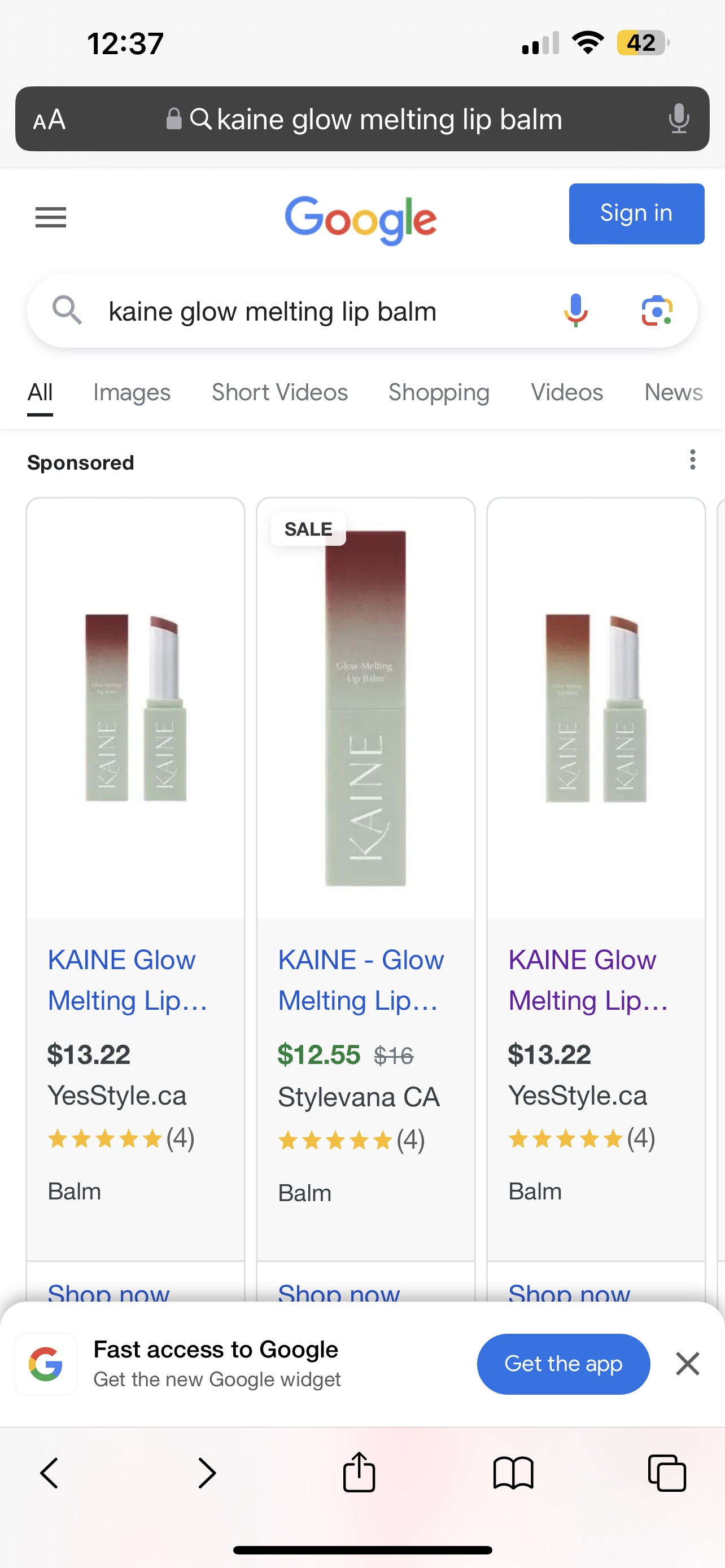Viewport: 725px width, 1568px height.
Task: Open Safari bookmarks
Action: click(513, 1474)
